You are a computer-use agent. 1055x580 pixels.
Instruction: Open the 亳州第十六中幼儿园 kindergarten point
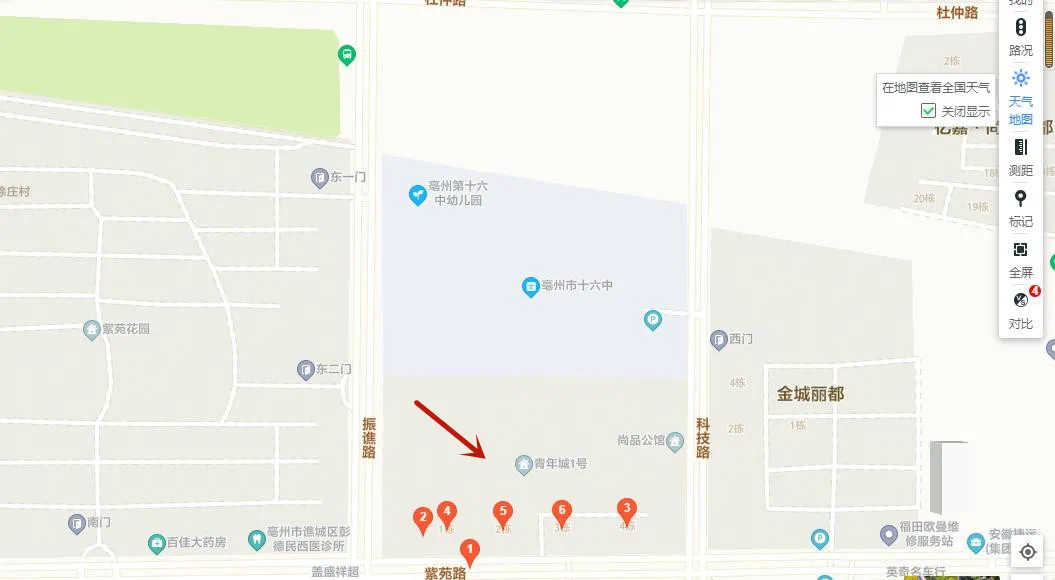418,195
